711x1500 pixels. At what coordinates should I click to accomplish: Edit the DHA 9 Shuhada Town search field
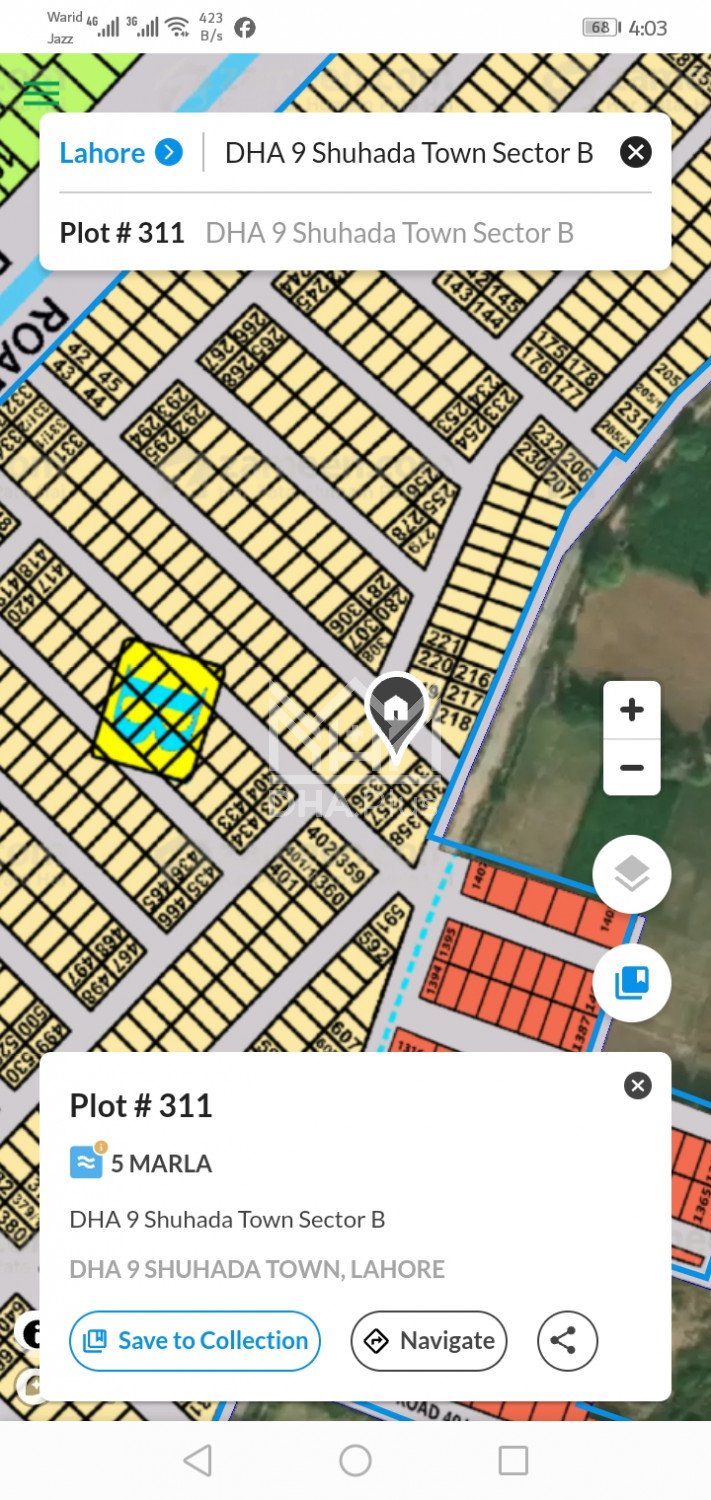408,153
